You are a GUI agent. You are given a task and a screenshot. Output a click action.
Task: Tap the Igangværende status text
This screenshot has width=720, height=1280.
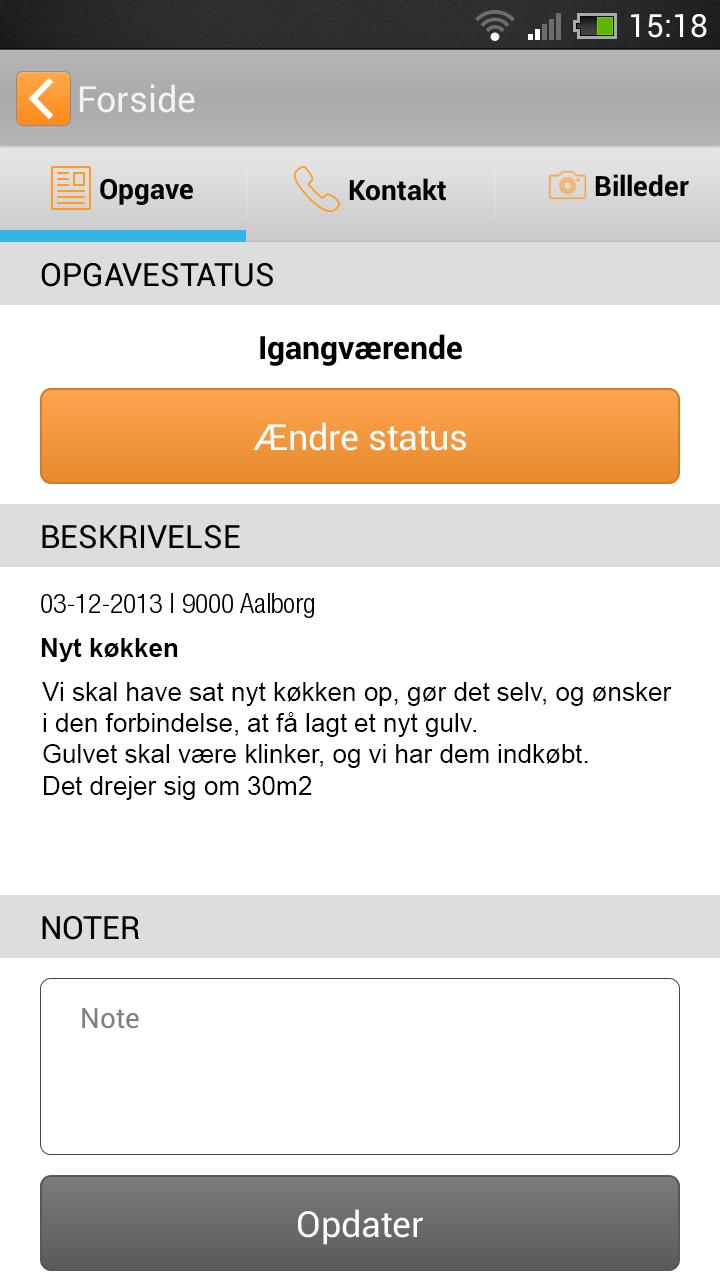click(x=360, y=348)
